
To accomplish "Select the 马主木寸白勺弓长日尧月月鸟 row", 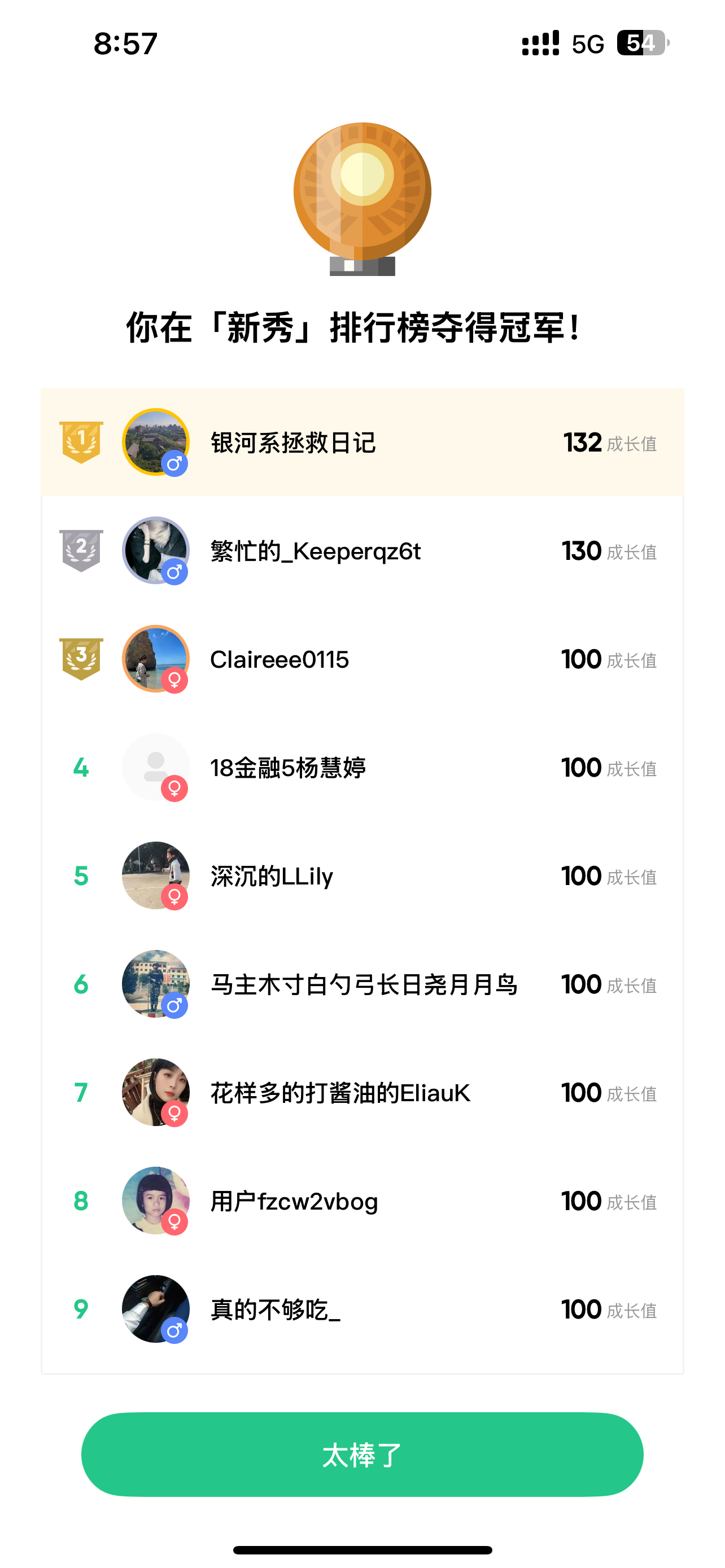I will tap(362, 984).
